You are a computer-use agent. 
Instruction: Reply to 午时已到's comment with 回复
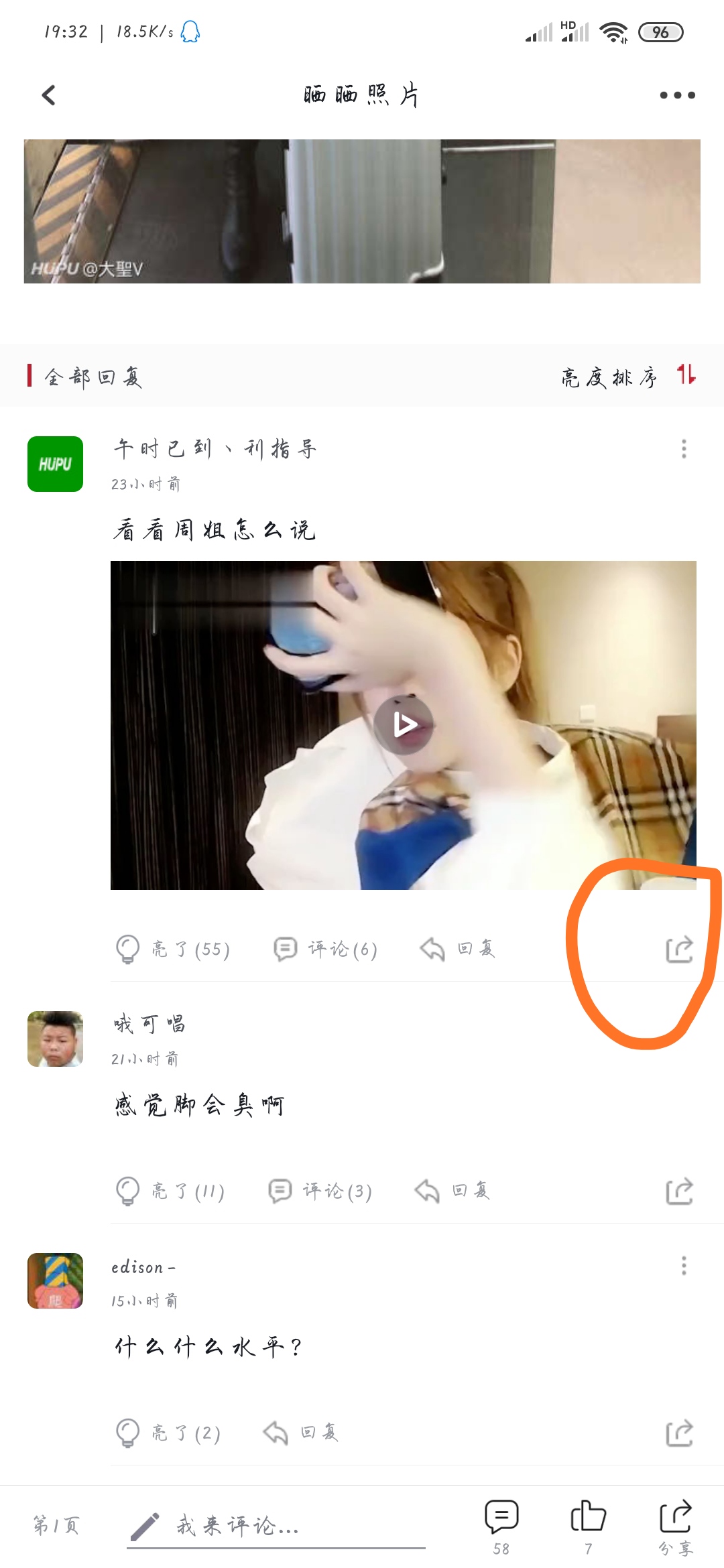tap(457, 949)
